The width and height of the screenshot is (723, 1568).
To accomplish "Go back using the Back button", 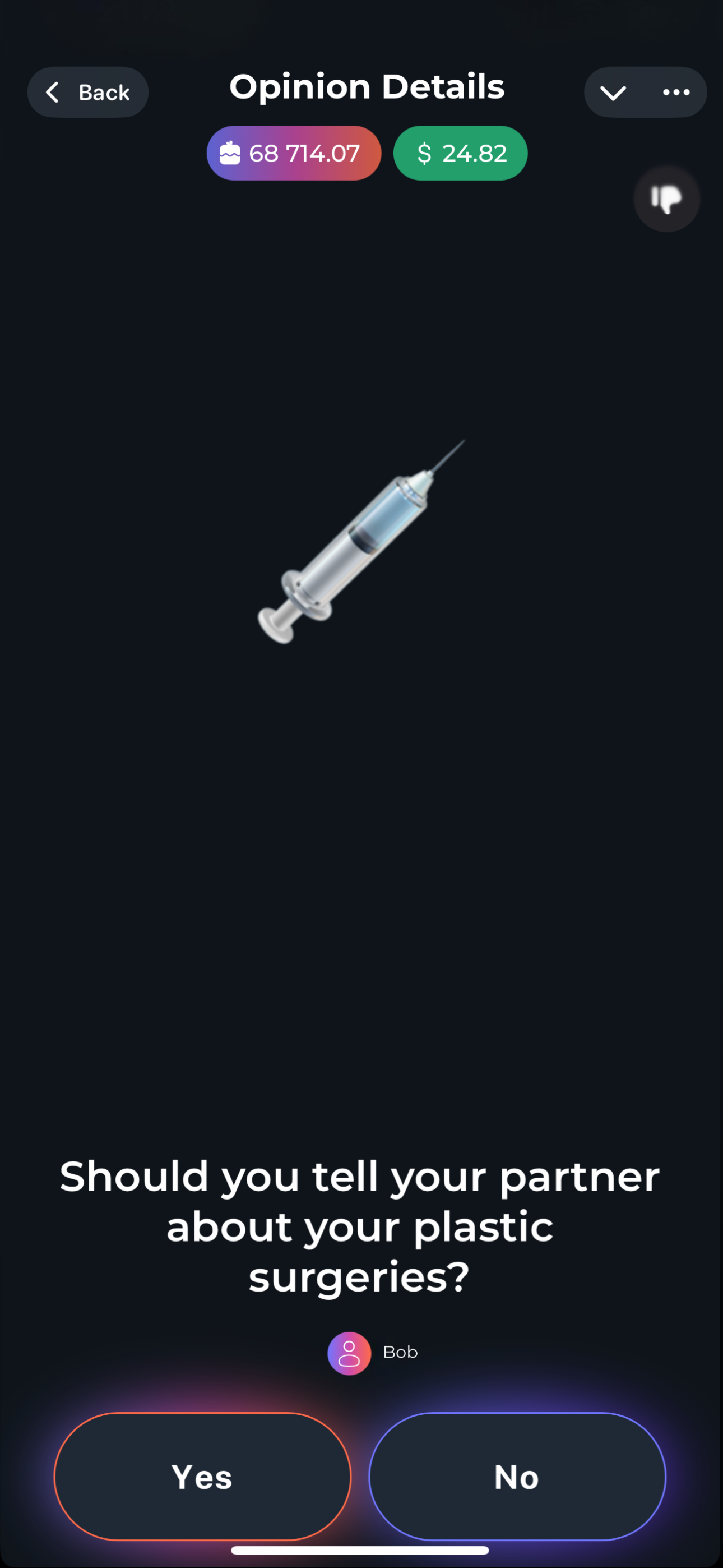I will coord(87,93).
